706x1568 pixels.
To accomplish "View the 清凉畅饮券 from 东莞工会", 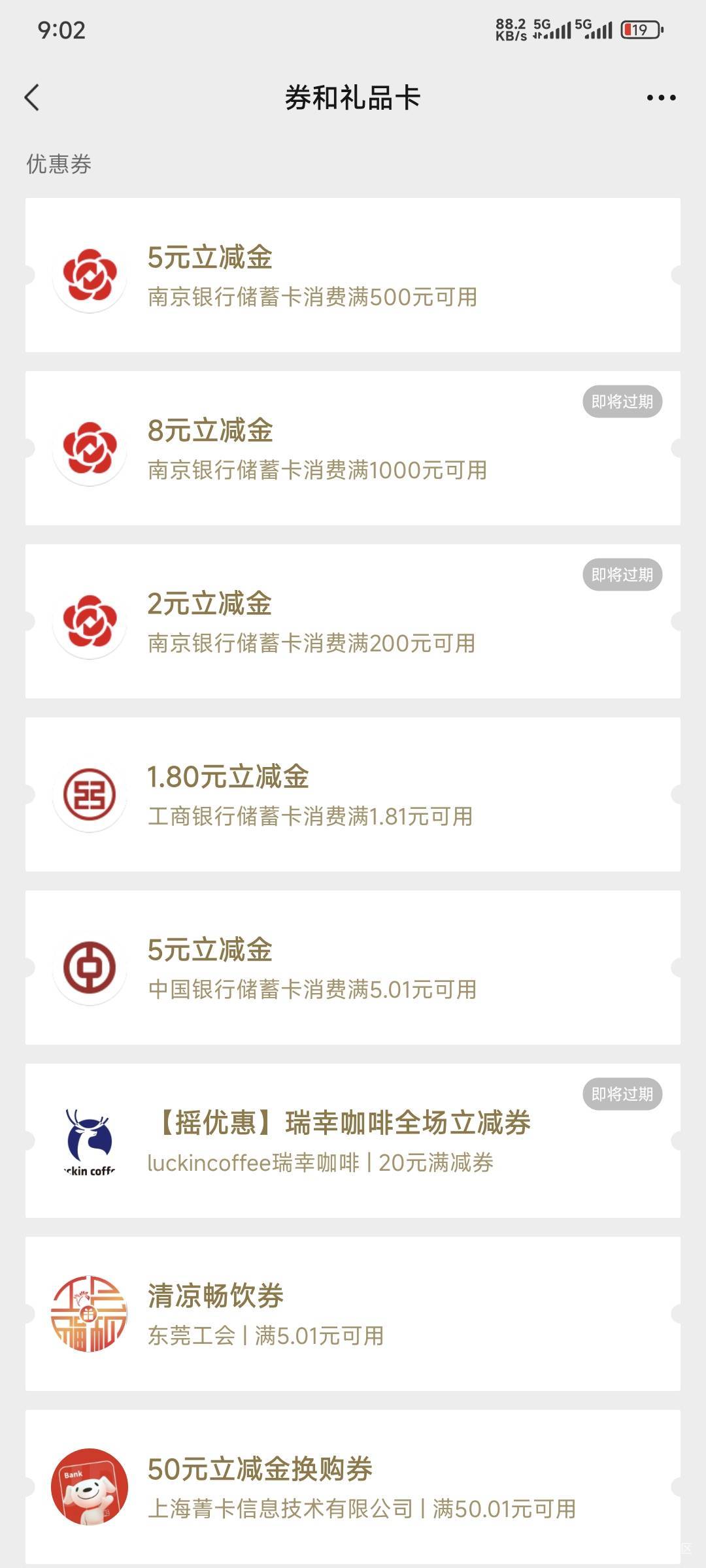I will coord(353,1314).
